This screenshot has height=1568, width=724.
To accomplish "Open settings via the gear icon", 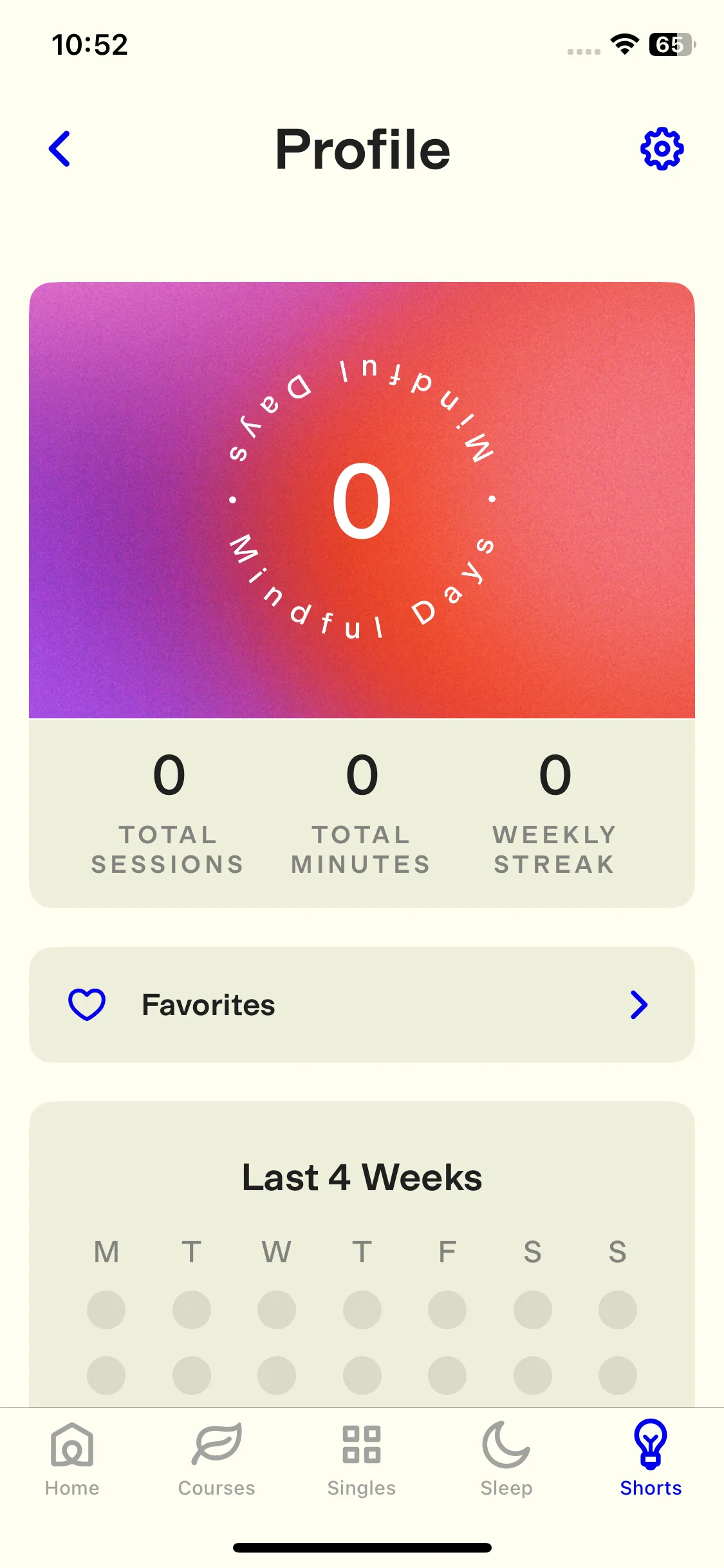I will (x=662, y=149).
